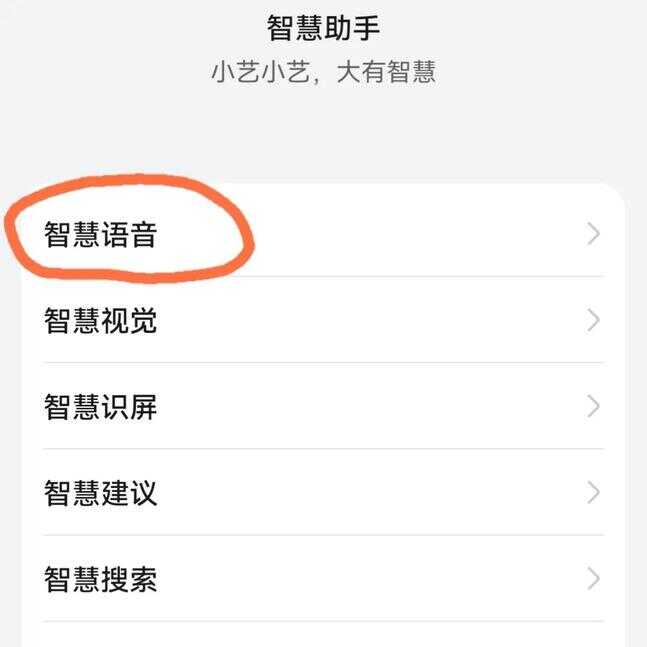Open 智慧视觉 settings
This screenshot has height=647, width=647.
100,321
